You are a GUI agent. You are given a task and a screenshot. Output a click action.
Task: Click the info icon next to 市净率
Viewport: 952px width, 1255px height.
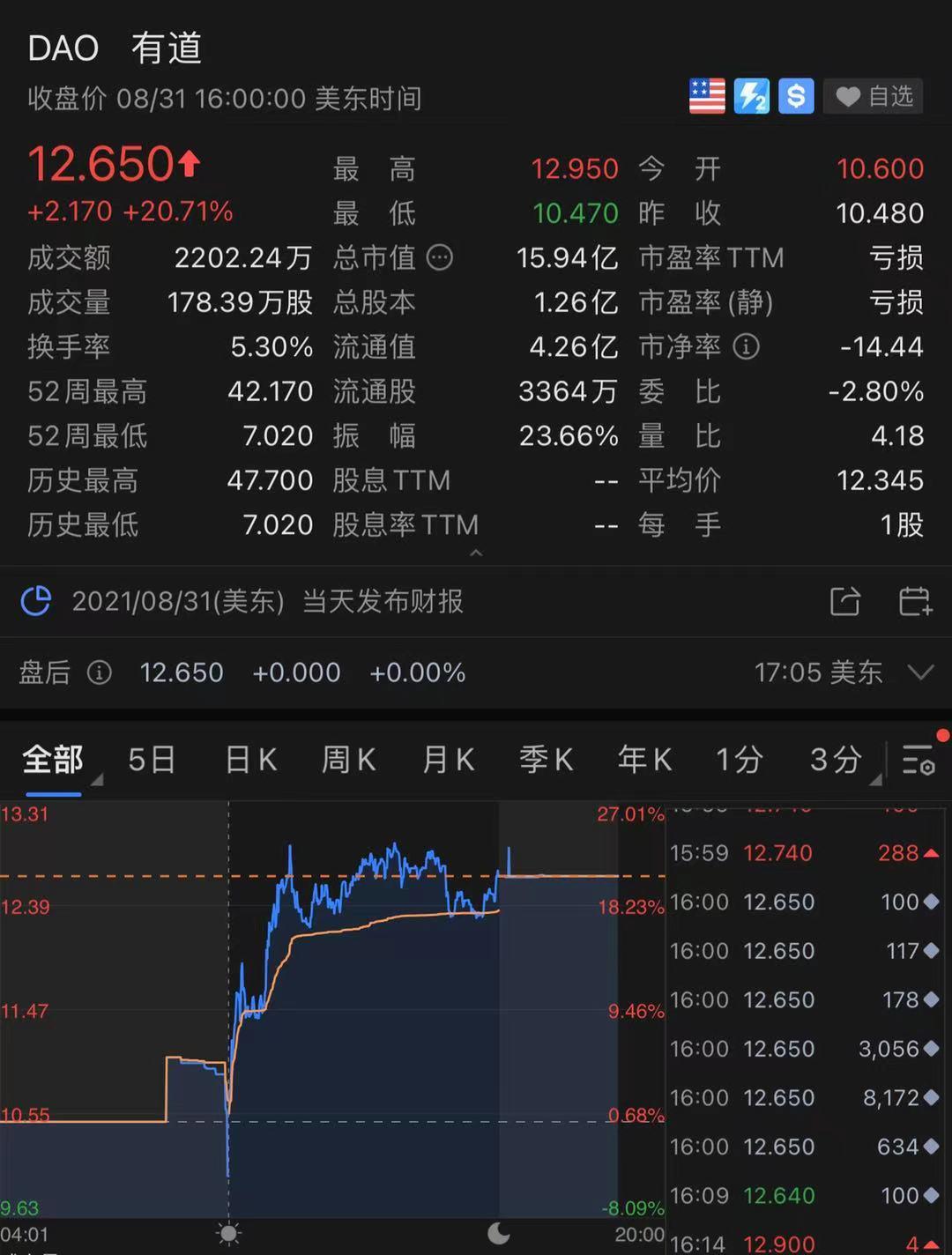pos(745,347)
